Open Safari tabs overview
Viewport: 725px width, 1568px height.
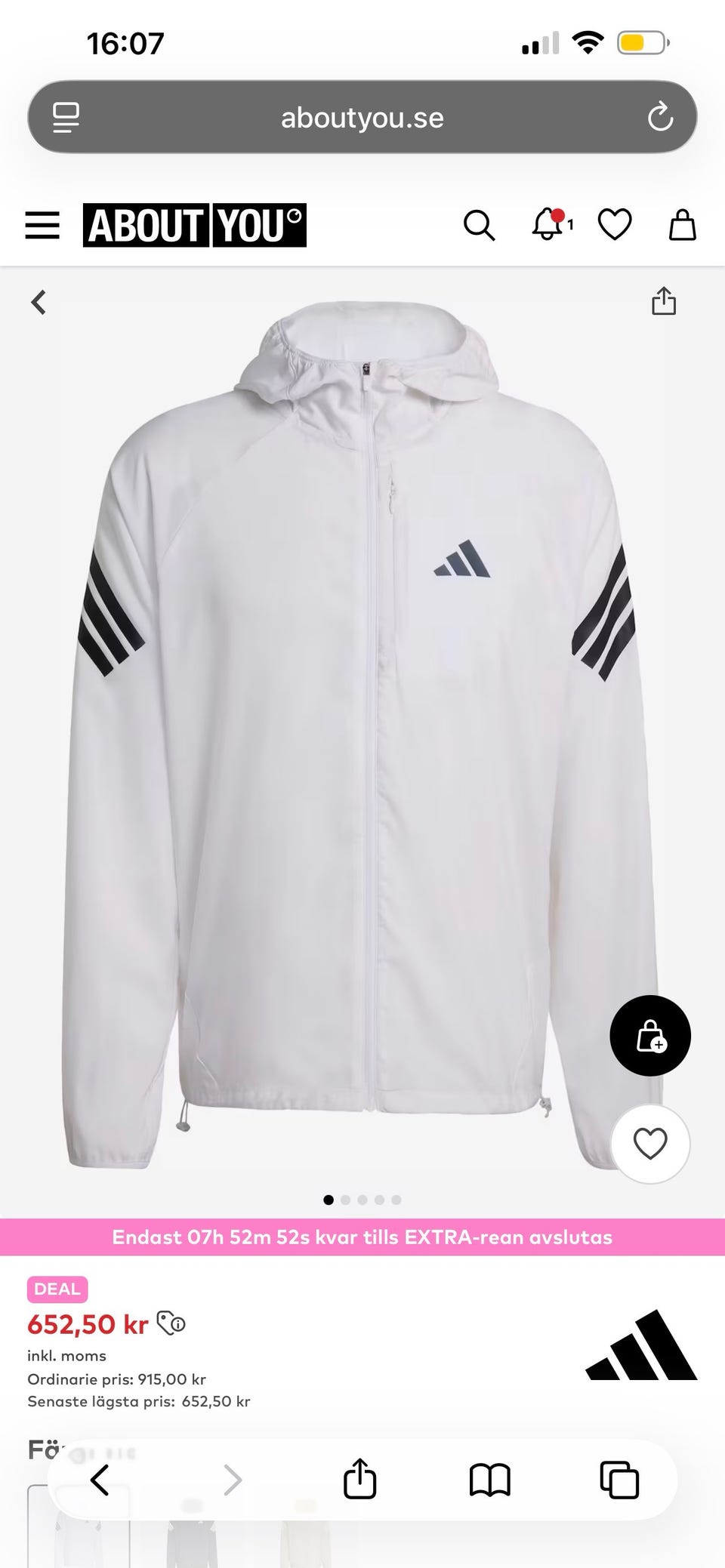click(619, 1480)
